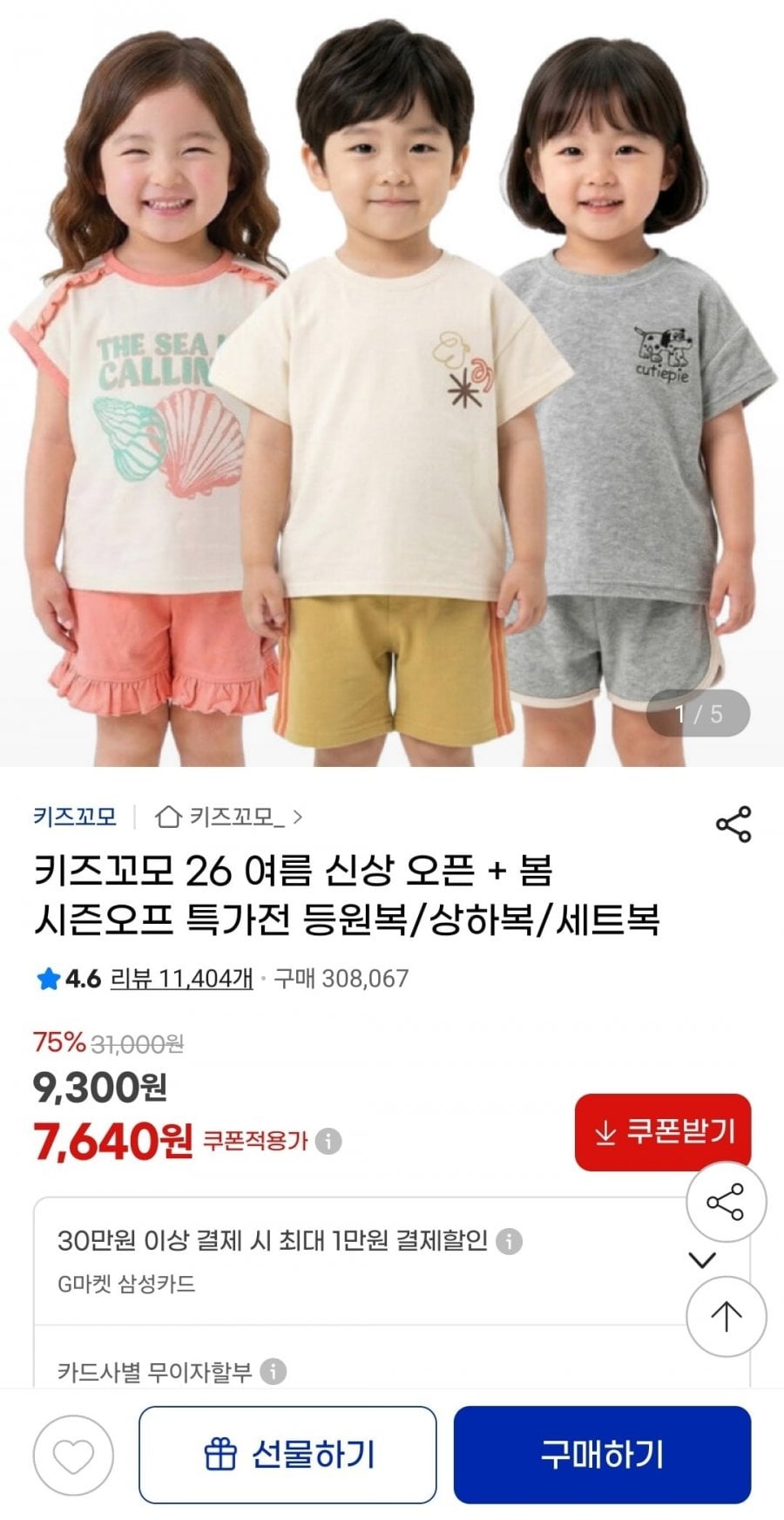
Task: Open the 키즈꼬모_ mini shop link
Action: pos(229,817)
